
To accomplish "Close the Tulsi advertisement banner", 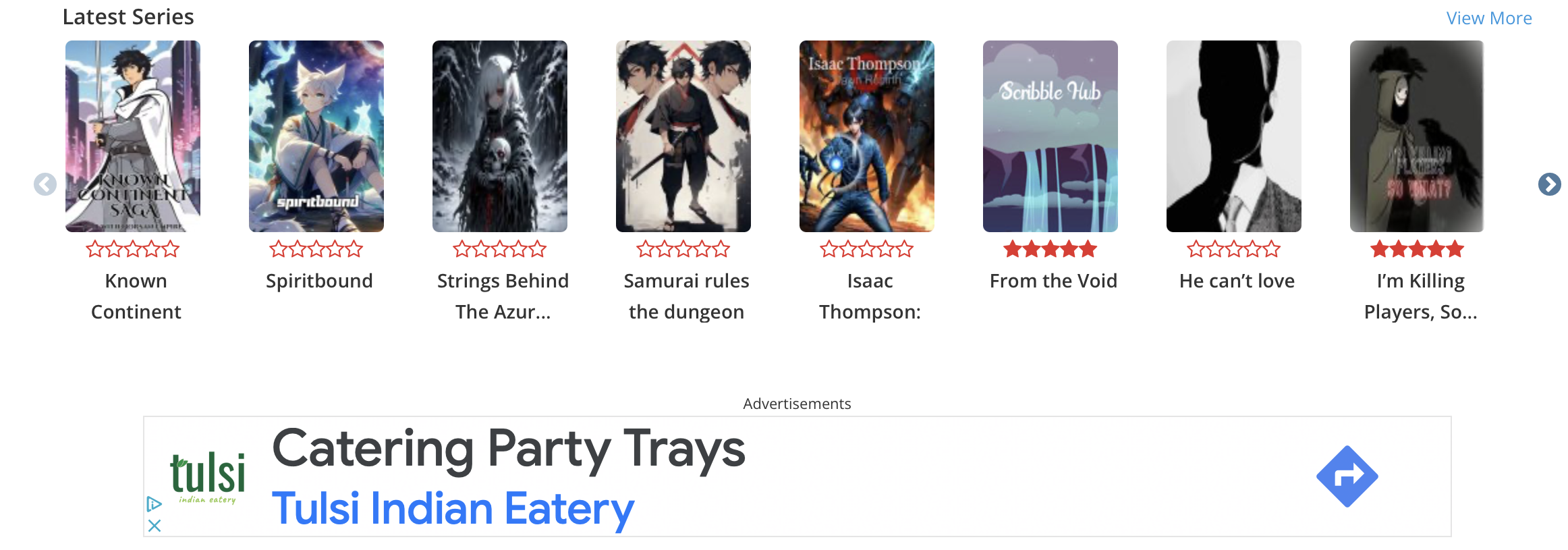I will tap(155, 526).
